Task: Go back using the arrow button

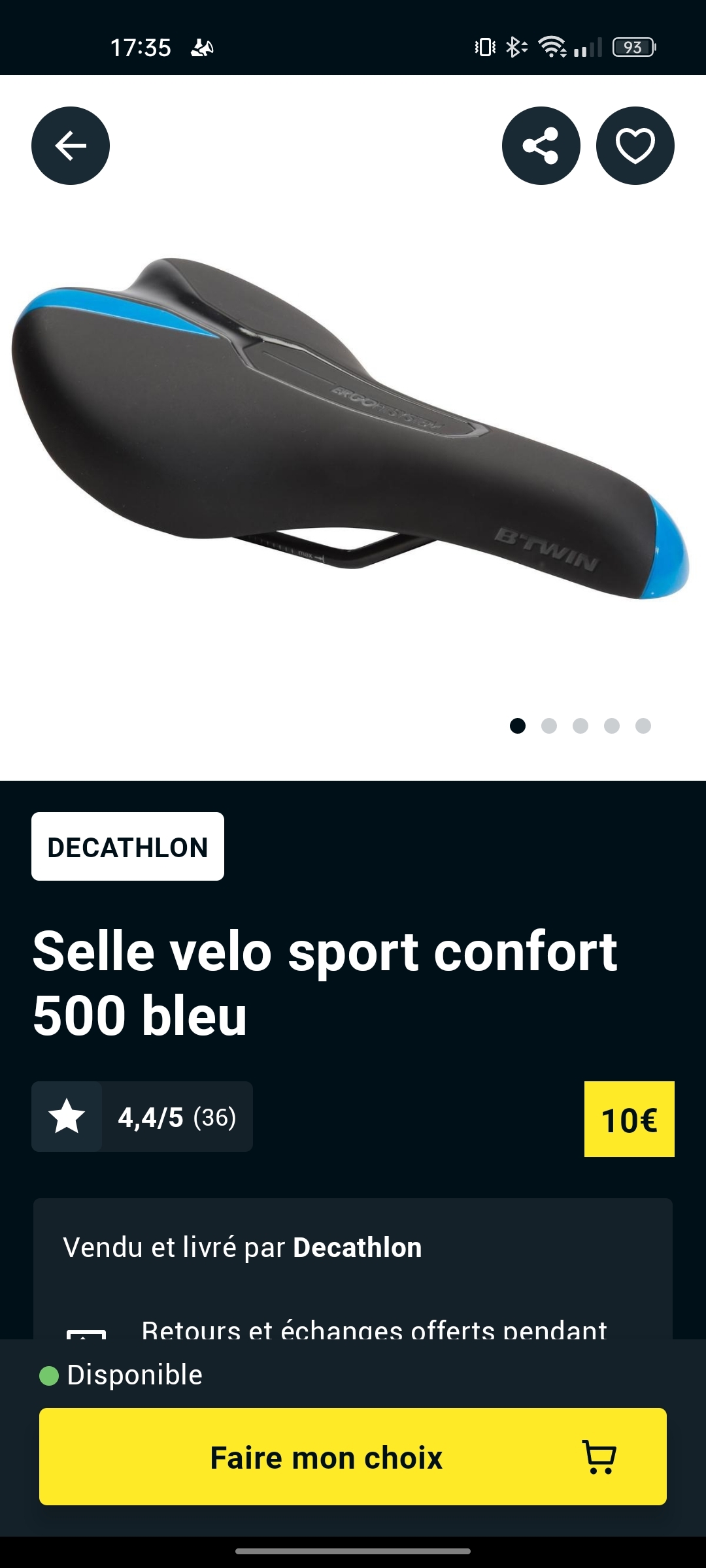Action: pos(71,146)
